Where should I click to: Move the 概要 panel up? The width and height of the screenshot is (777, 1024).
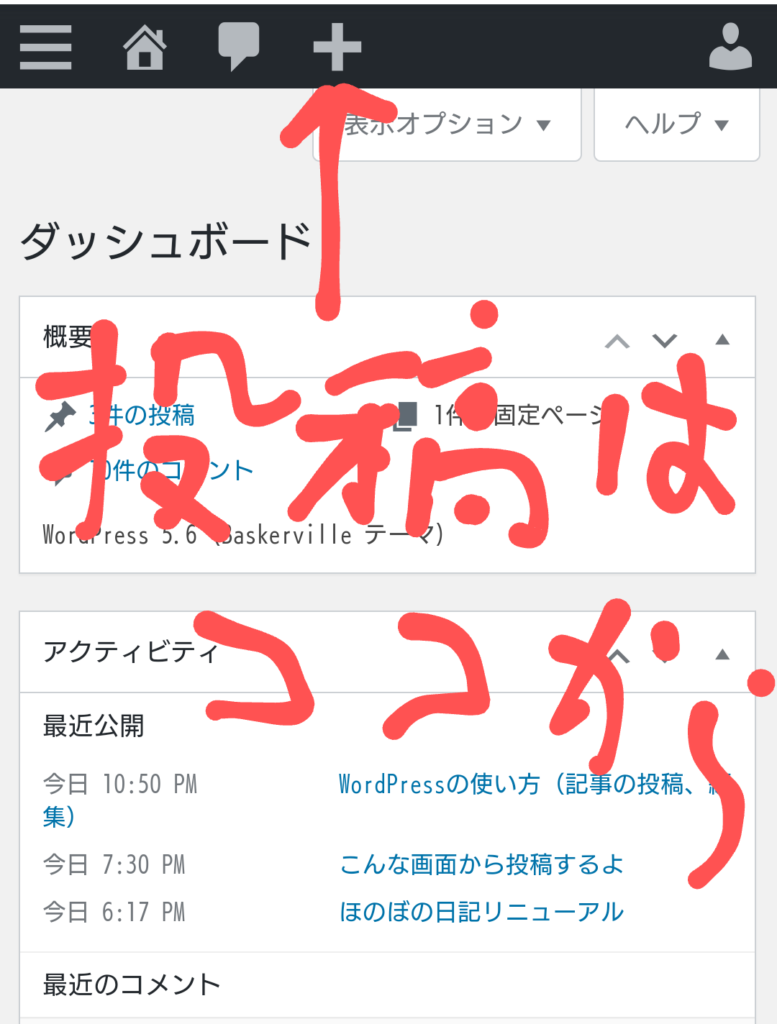618,340
